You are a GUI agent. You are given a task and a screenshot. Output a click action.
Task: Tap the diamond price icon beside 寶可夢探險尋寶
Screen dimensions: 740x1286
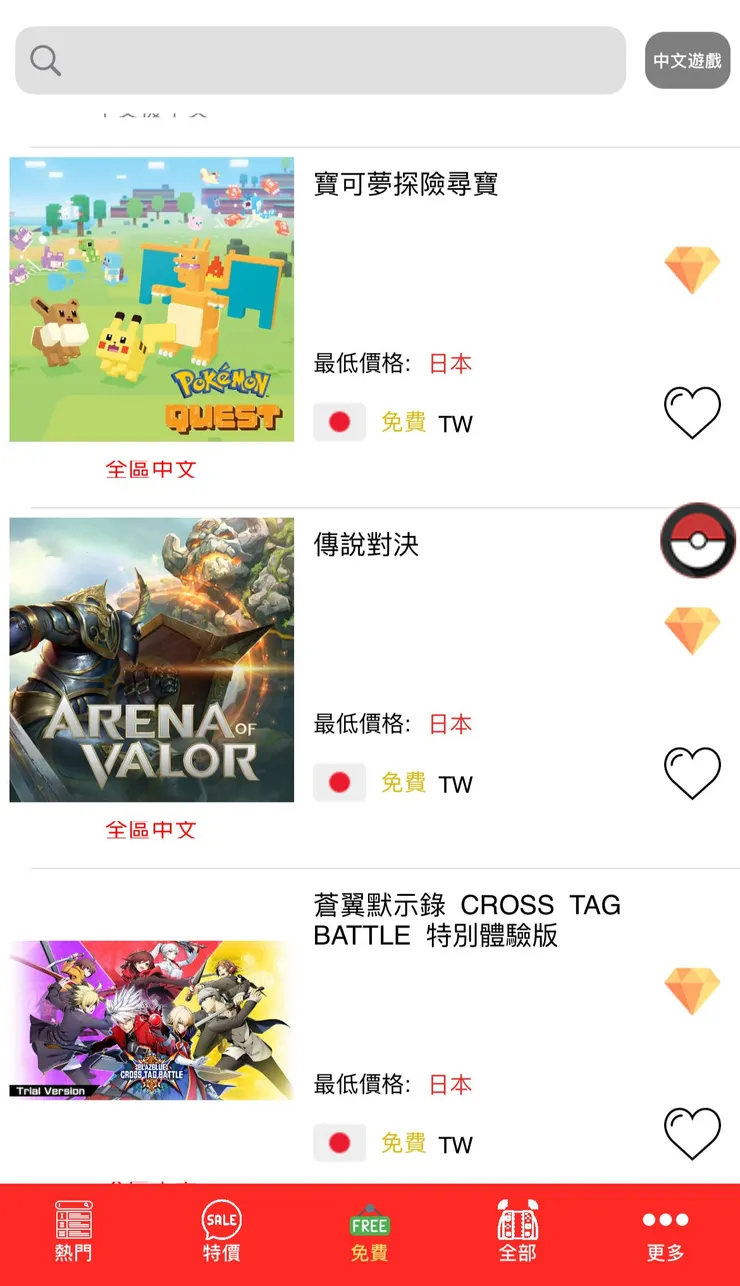coord(693,268)
